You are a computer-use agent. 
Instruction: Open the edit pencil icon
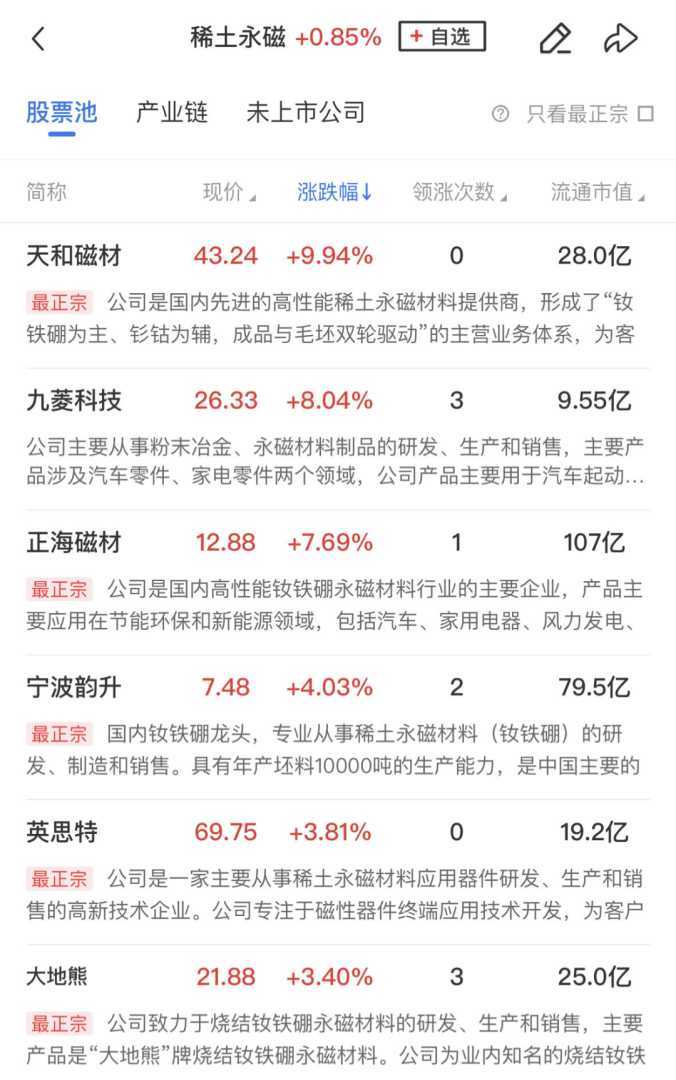coord(555,39)
